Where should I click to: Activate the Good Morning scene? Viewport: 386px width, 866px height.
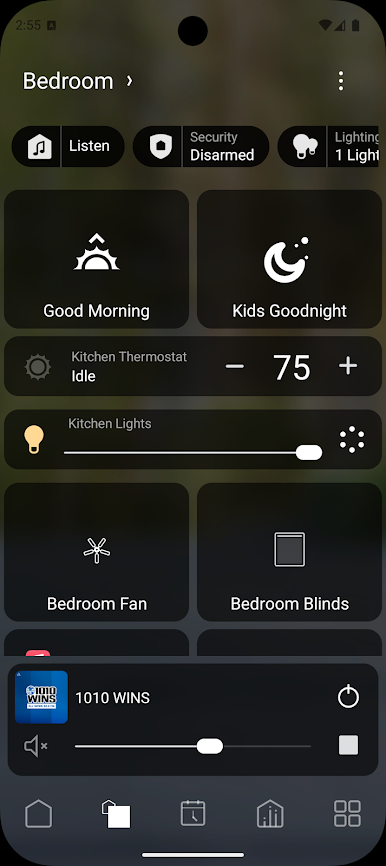97,259
